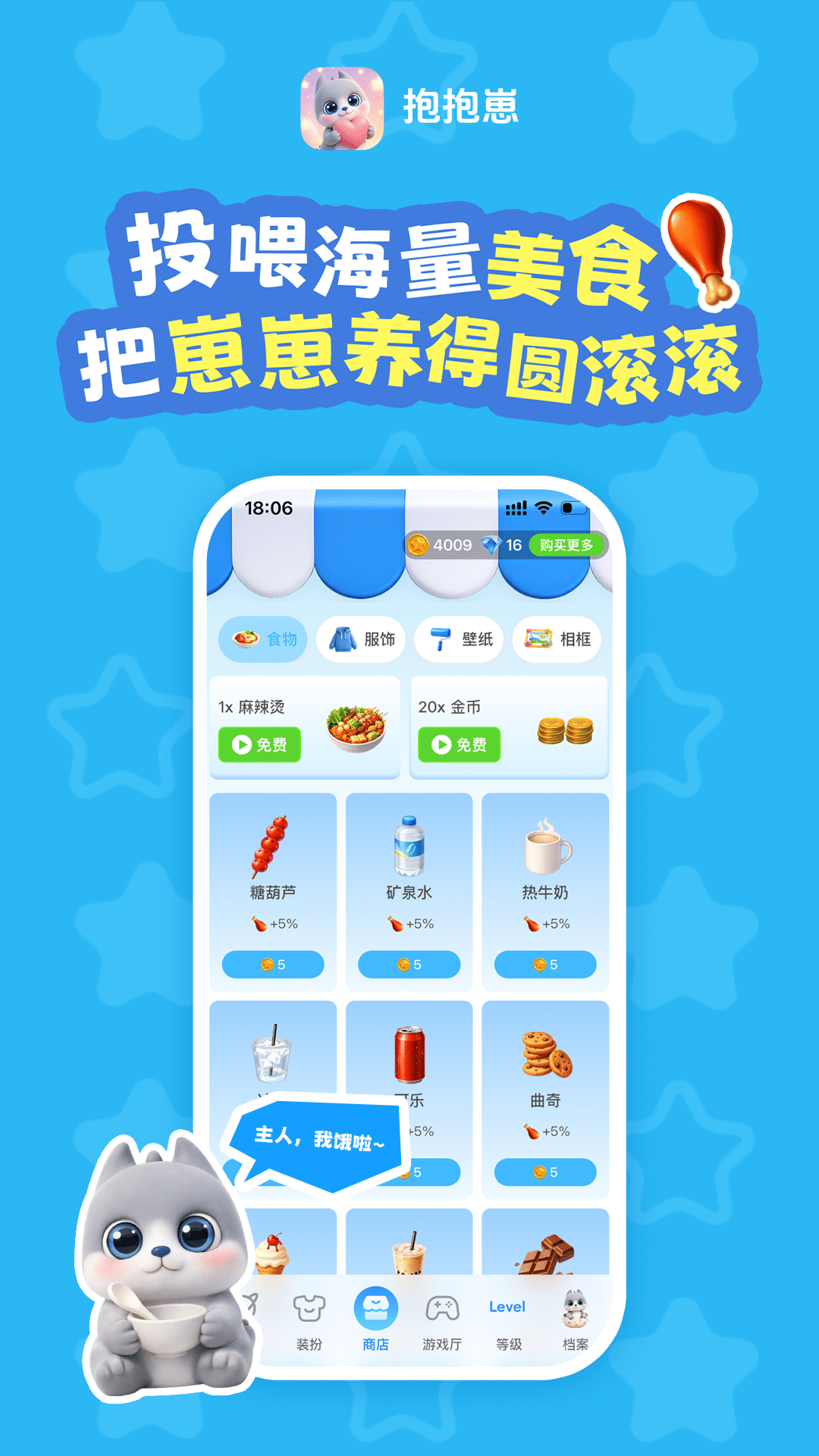
Task: Buy 糖葫芦 for 5 coins
Action: 273,964
